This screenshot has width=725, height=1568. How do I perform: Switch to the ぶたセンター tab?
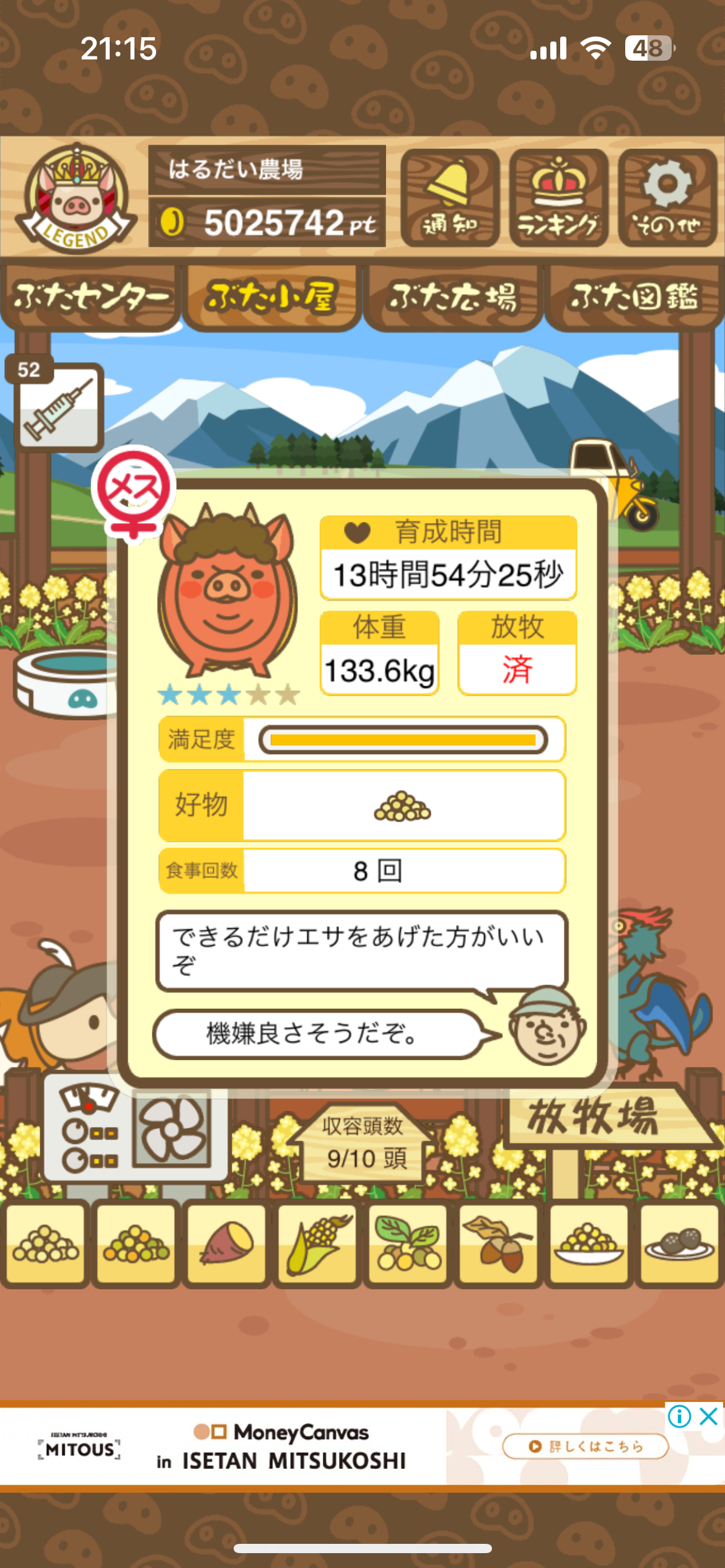click(90, 297)
